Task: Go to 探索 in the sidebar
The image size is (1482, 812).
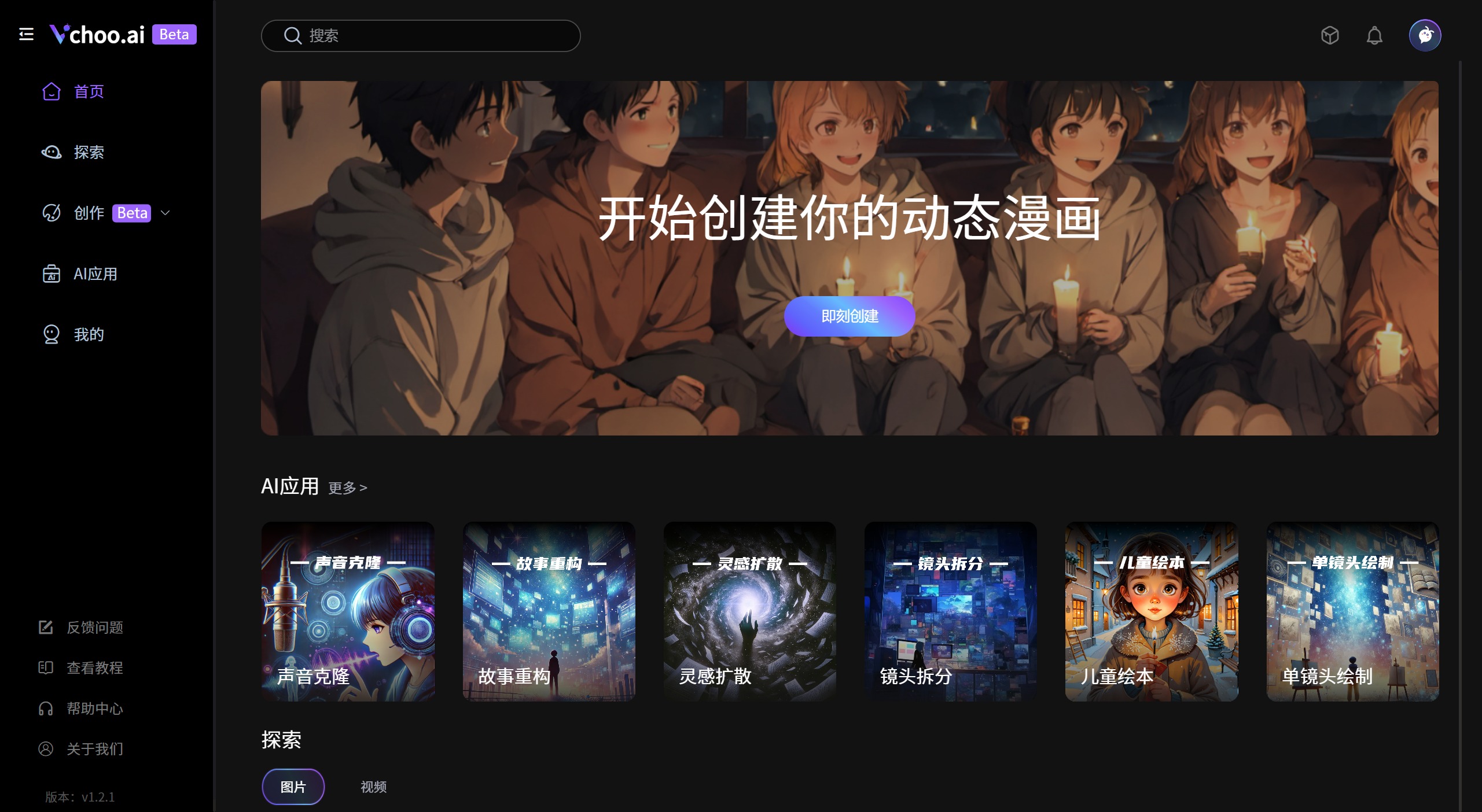Action: pos(88,152)
